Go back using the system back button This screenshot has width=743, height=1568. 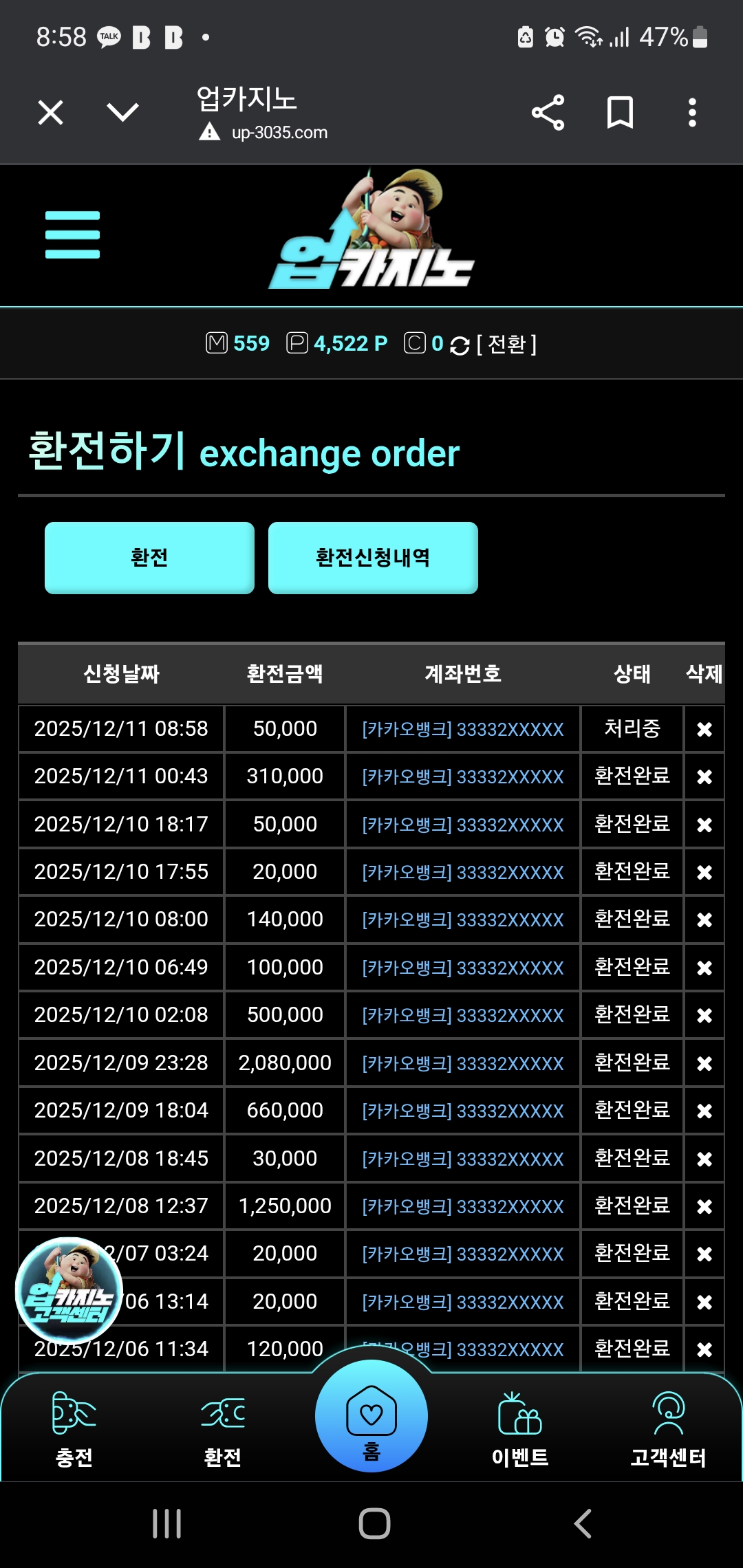tap(583, 1523)
